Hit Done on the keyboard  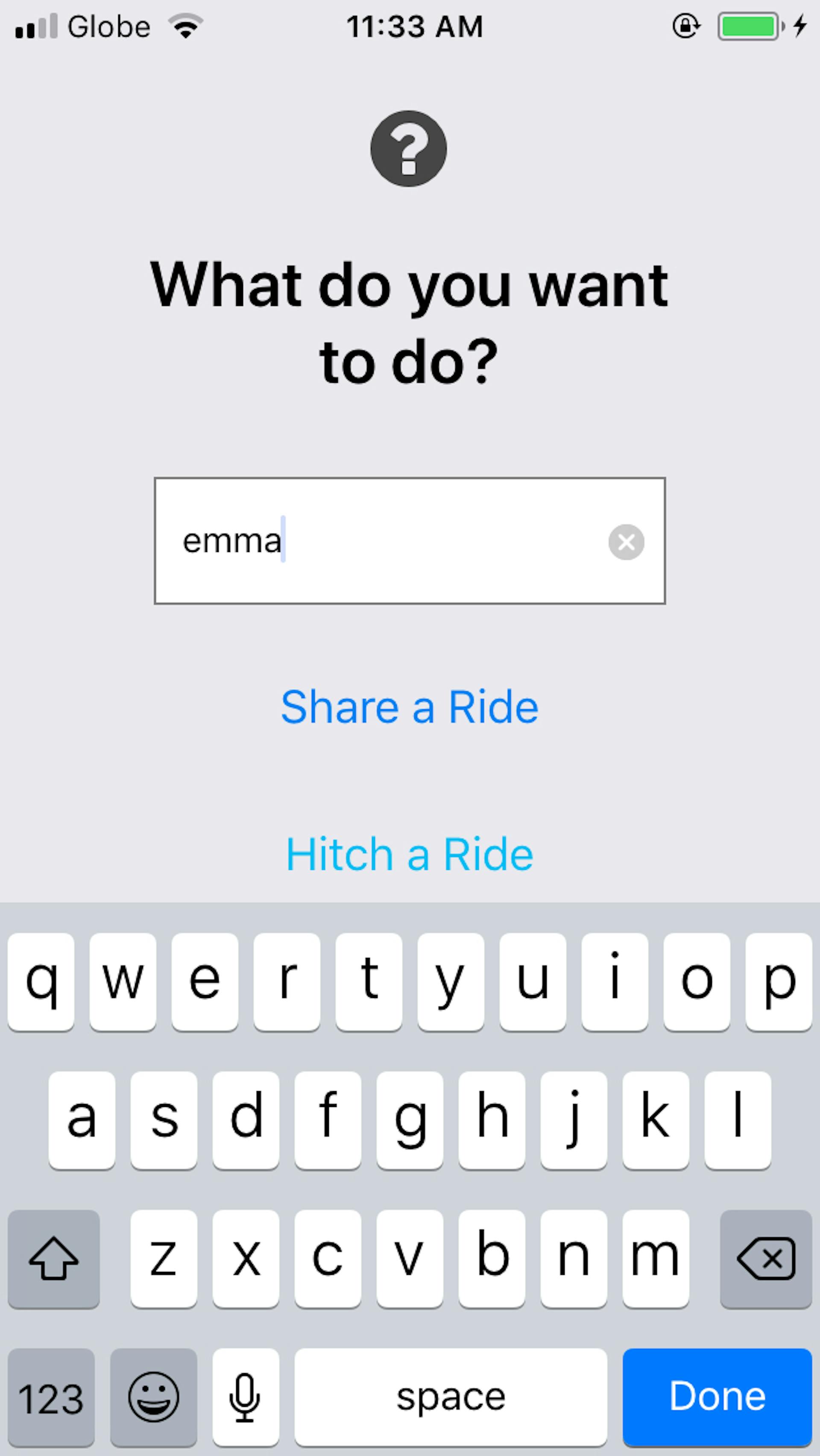(717, 1397)
